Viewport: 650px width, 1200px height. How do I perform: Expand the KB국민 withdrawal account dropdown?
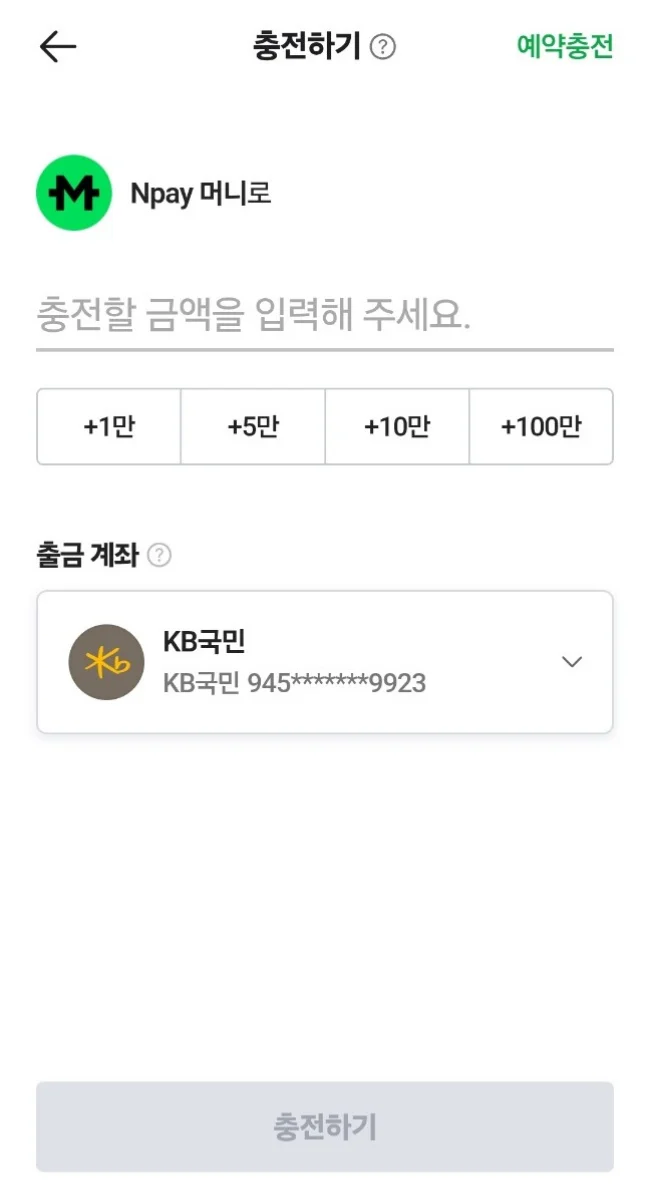[x=572, y=662]
